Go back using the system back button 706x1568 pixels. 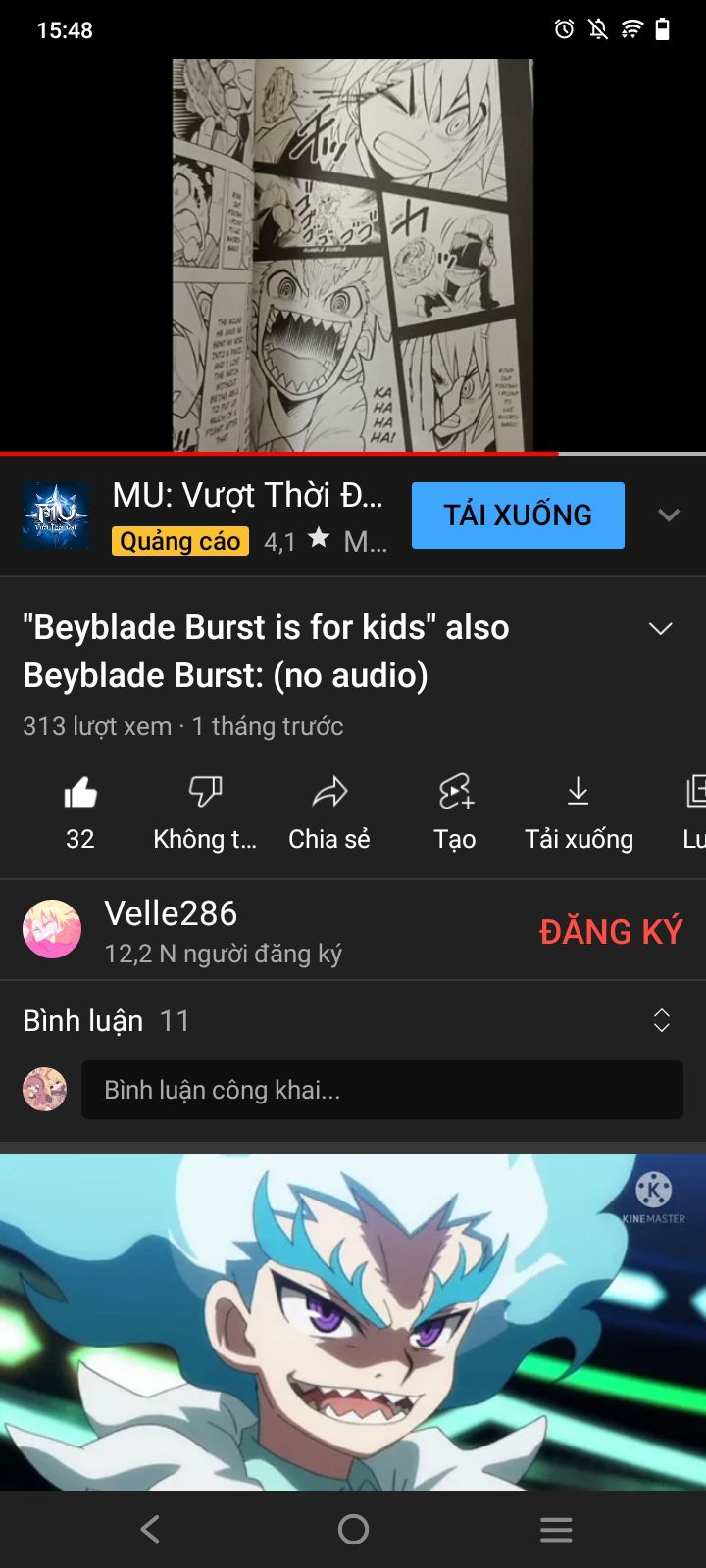[150, 1529]
